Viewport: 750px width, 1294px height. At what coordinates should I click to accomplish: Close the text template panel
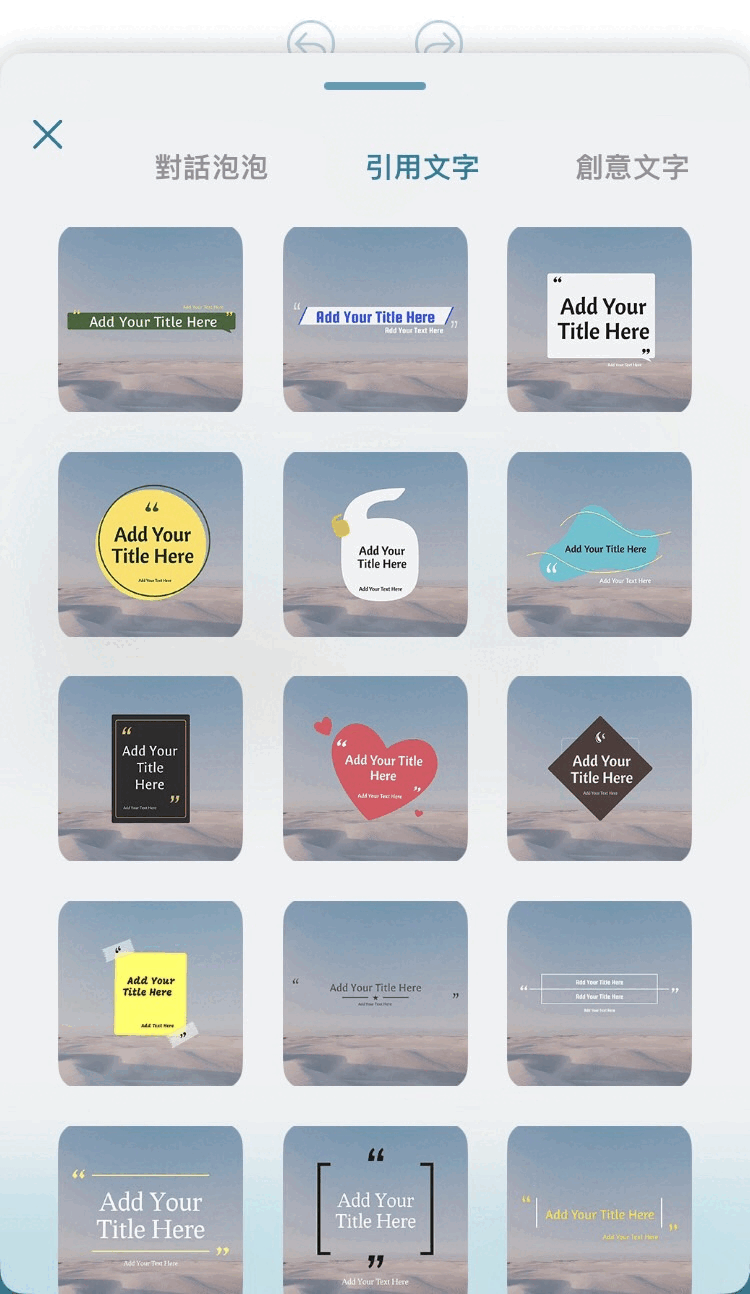[48, 134]
